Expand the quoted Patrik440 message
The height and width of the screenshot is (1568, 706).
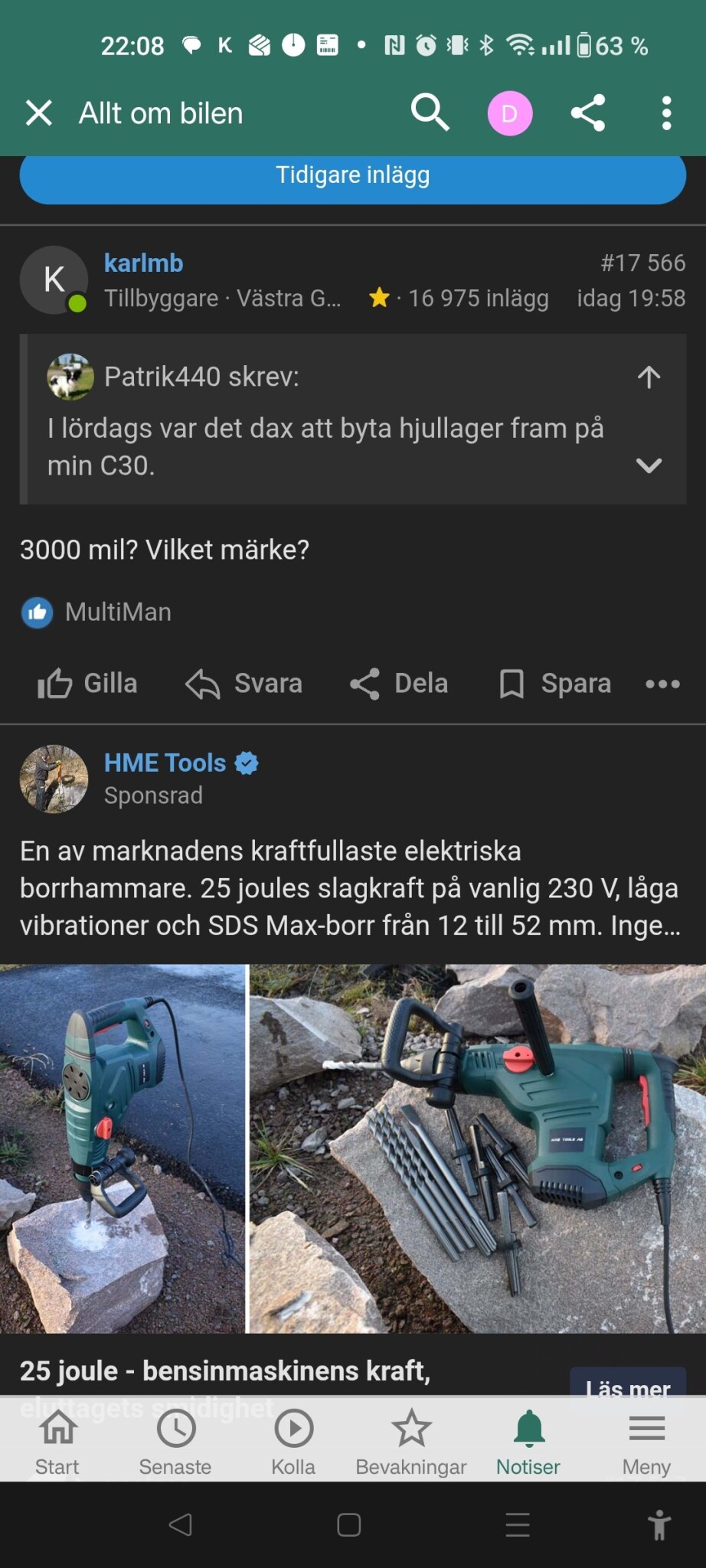(649, 465)
